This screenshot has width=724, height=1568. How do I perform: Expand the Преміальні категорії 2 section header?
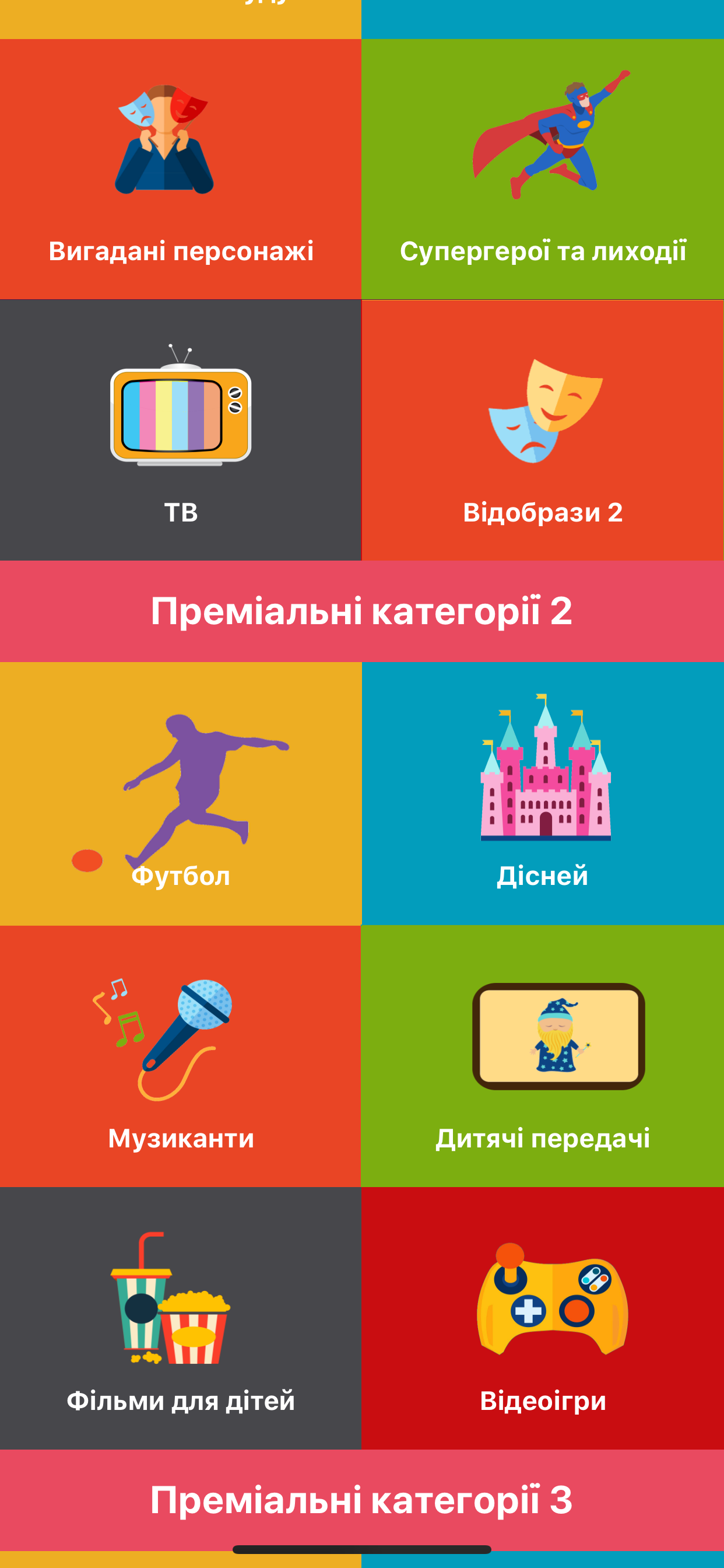(x=362, y=608)
